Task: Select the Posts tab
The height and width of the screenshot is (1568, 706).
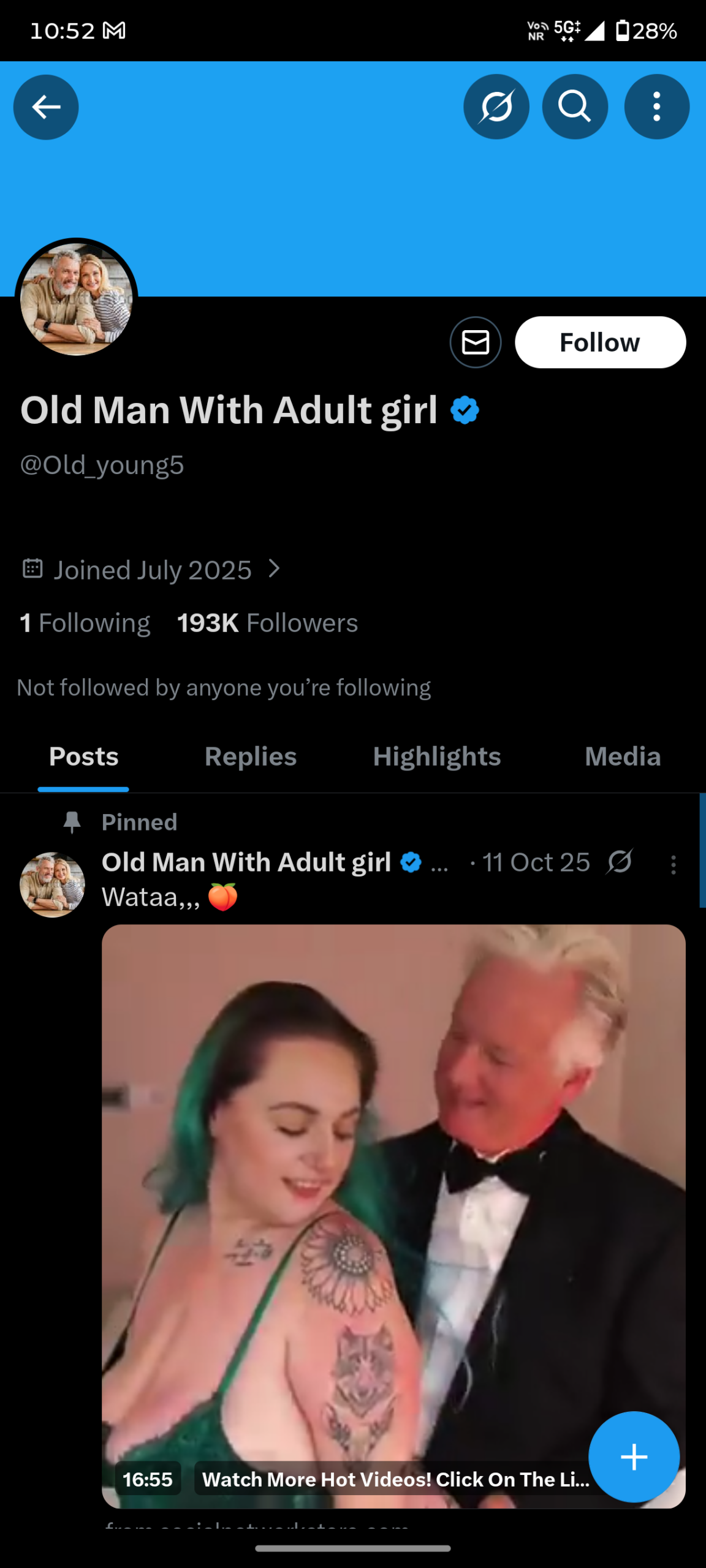Action: coord(83,756)
